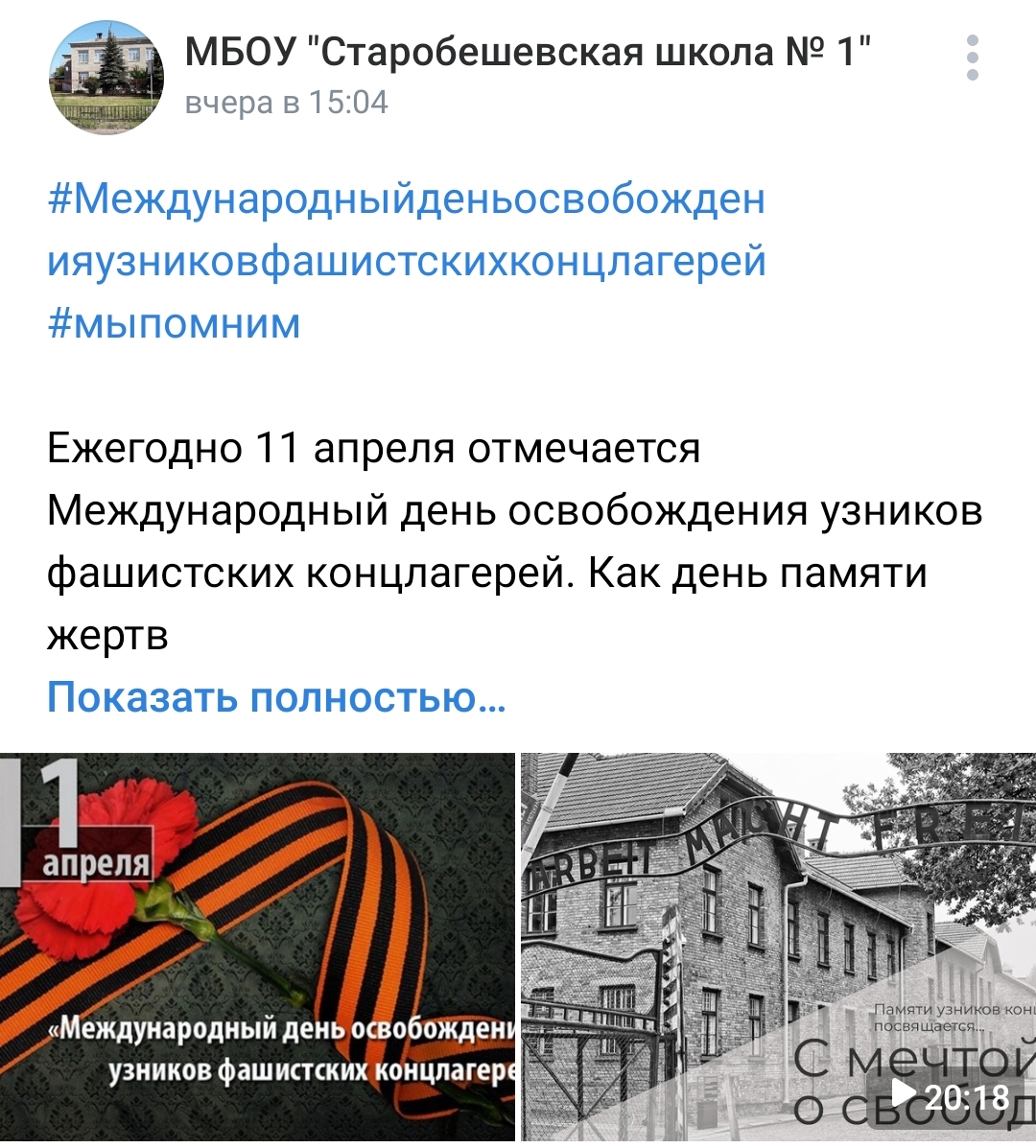The height and width of the screenshot is (1148, 1036).
Task: Open МБОУ "Старобешевская школа № 1" community page
Action: pyautogui.click(x=527, y=51)
